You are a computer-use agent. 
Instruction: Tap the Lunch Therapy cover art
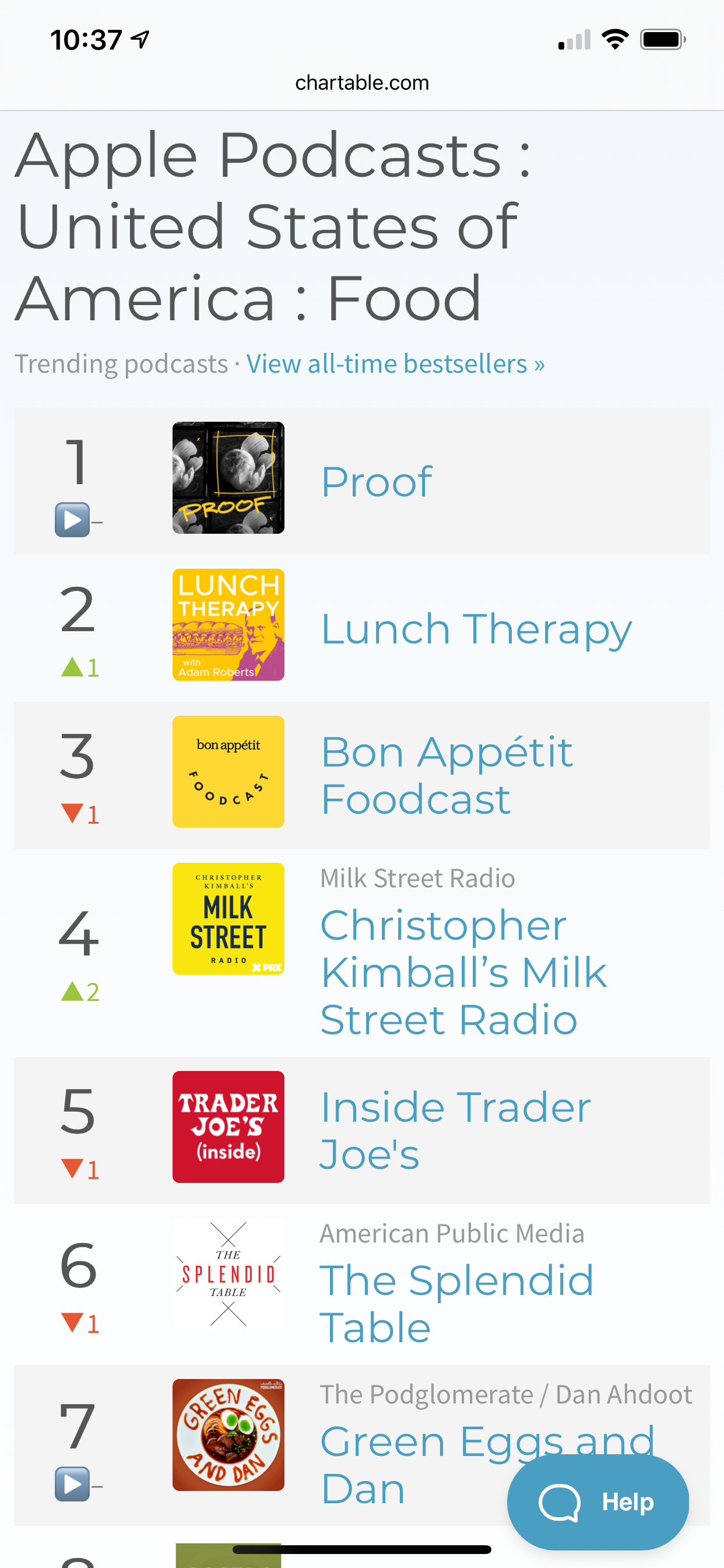(228, 625)
